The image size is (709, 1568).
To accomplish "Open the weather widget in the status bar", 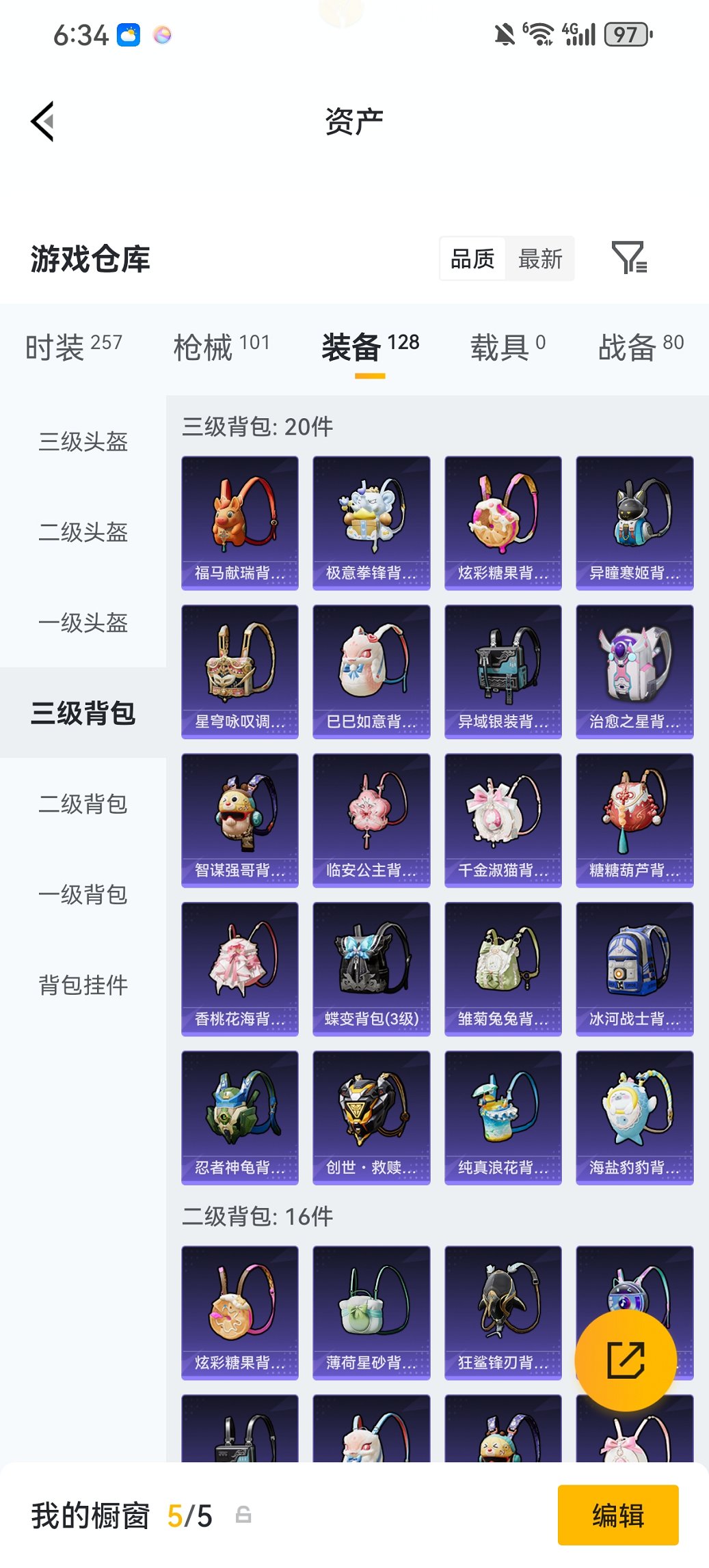I will click(x=129, y=34).
